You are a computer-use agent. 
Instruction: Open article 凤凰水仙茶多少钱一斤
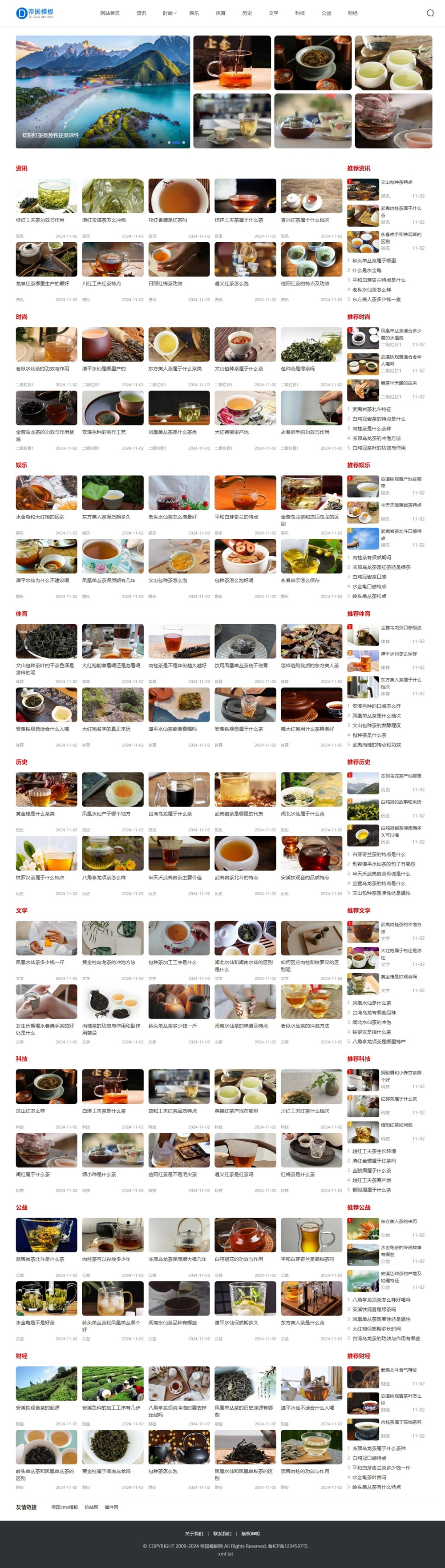(40, 962)
